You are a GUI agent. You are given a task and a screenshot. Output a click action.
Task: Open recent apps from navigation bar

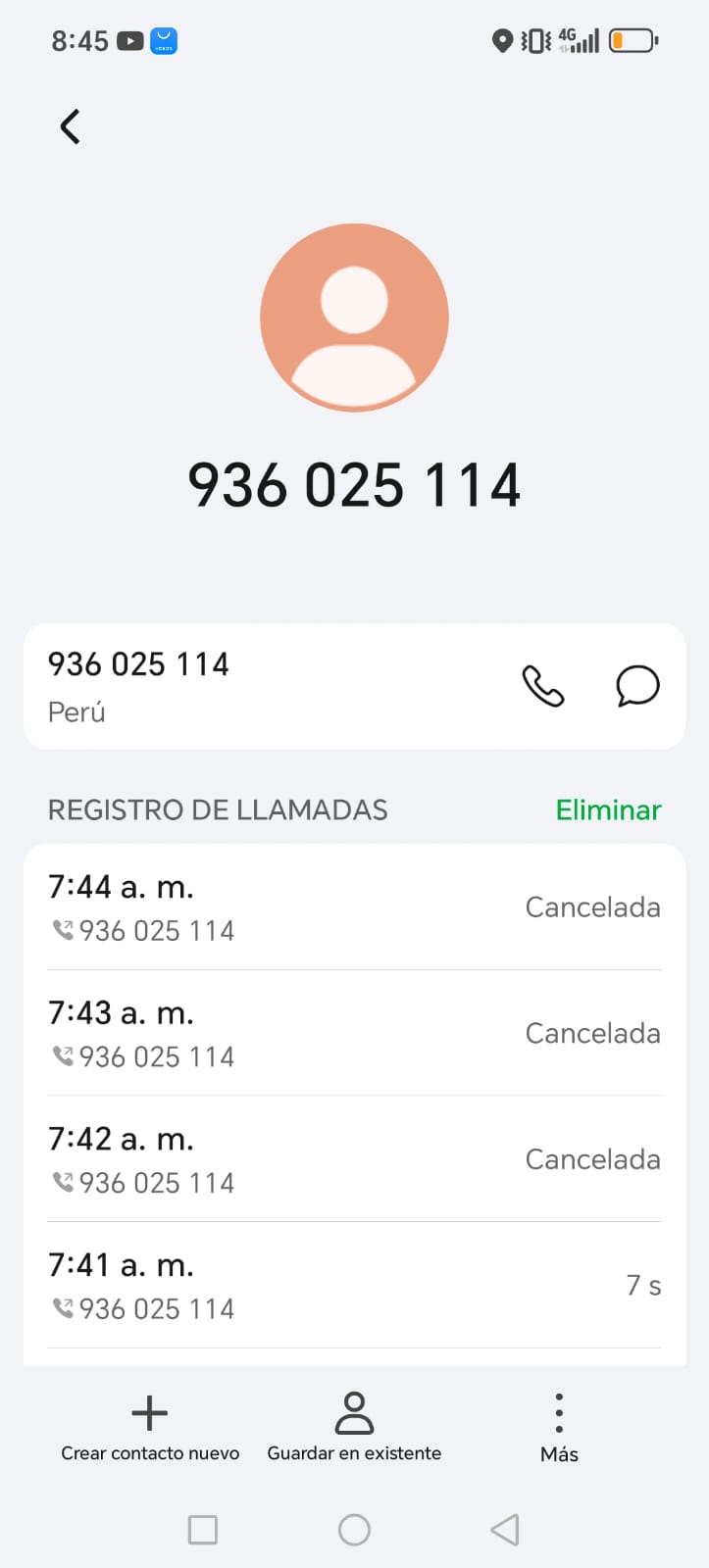tap(203, 1530)
